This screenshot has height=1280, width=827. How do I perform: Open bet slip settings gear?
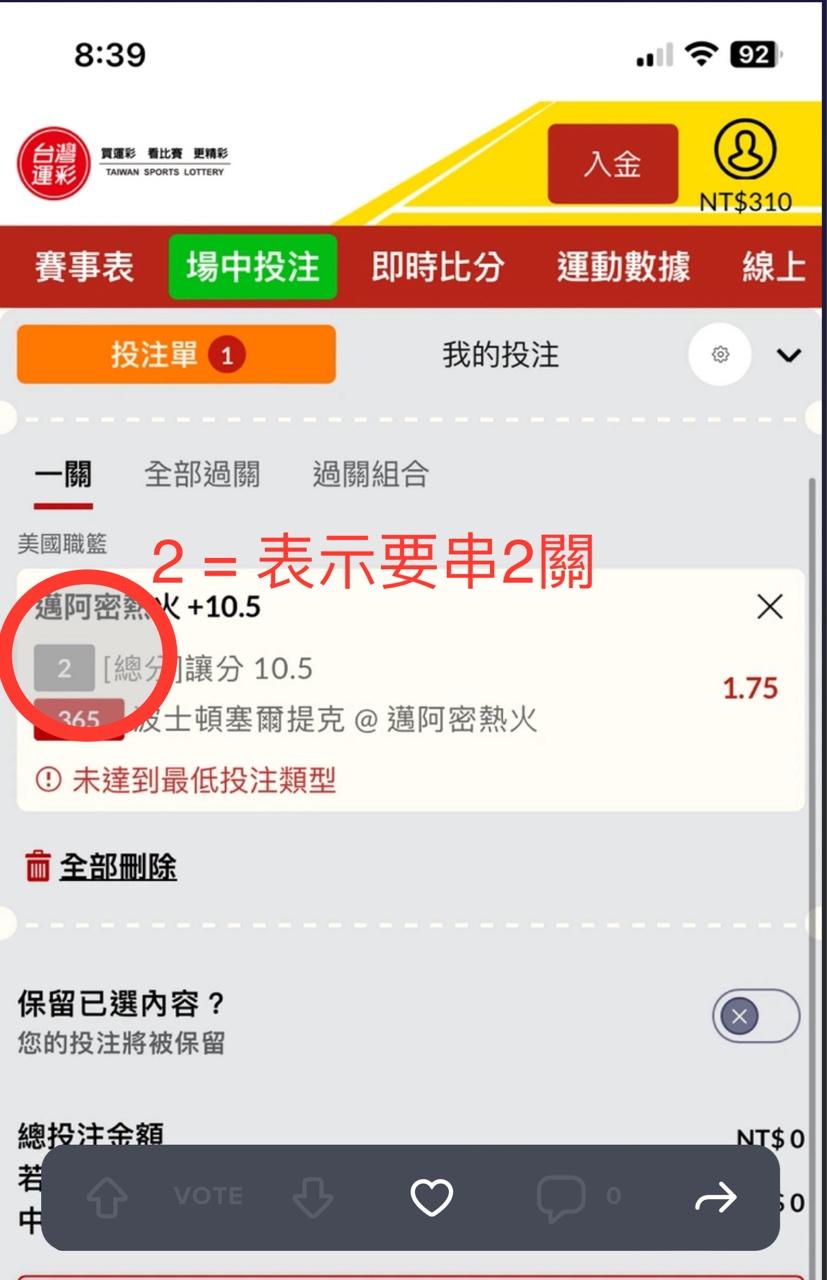720,354
